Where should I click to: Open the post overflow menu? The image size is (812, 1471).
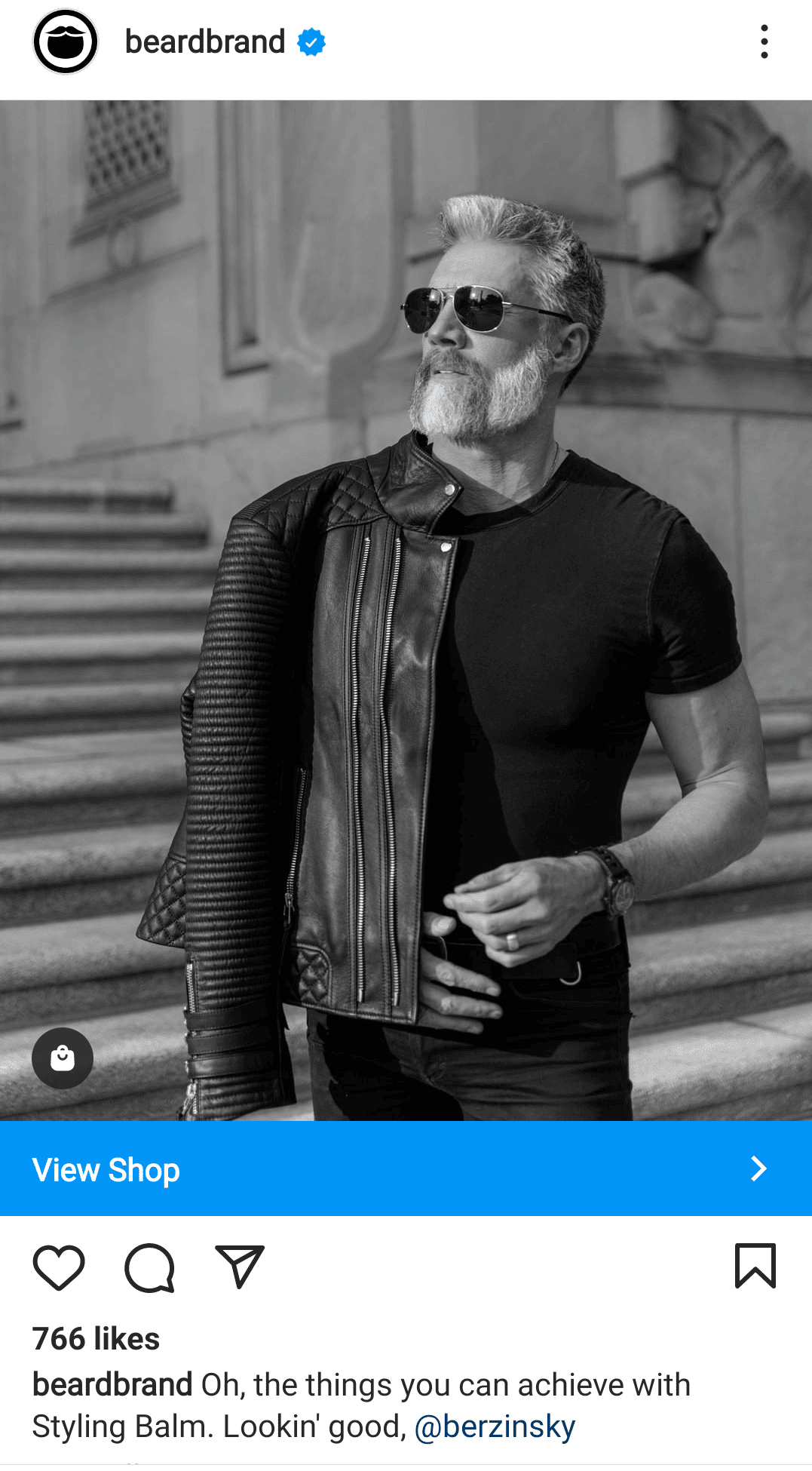pyautogui.click(x=764, y=42)
